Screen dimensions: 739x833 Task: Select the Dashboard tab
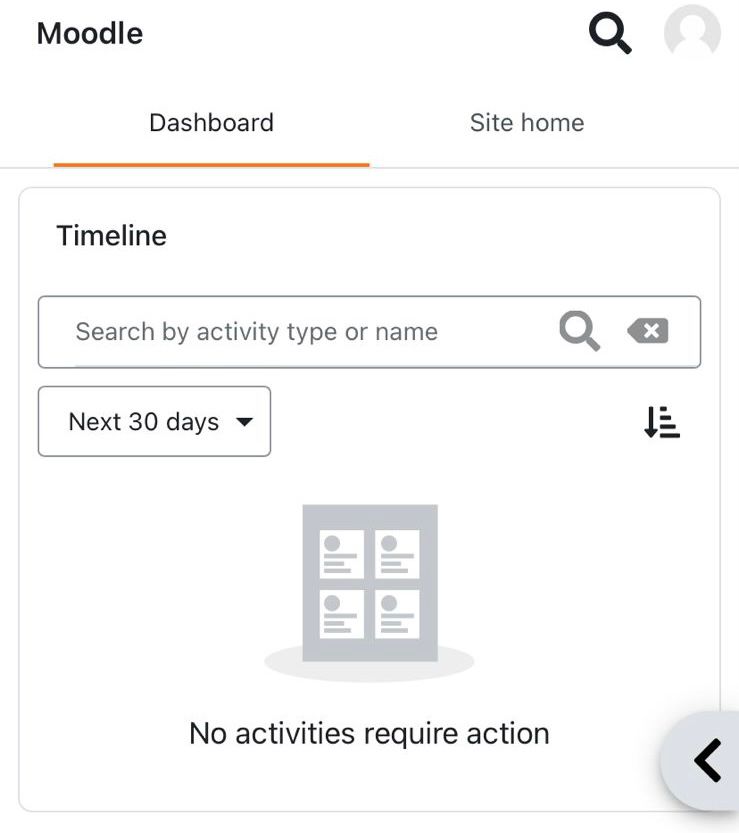coord(211,123)
